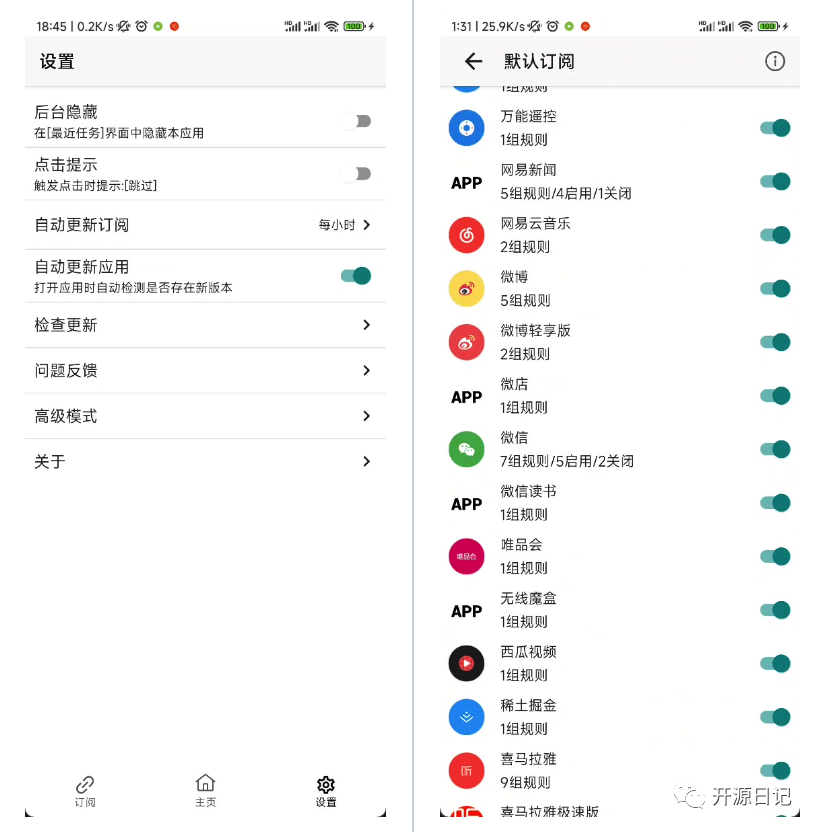Tap the 喜马拉雅 app icon

pyautogui.click(x=466, y=770)
